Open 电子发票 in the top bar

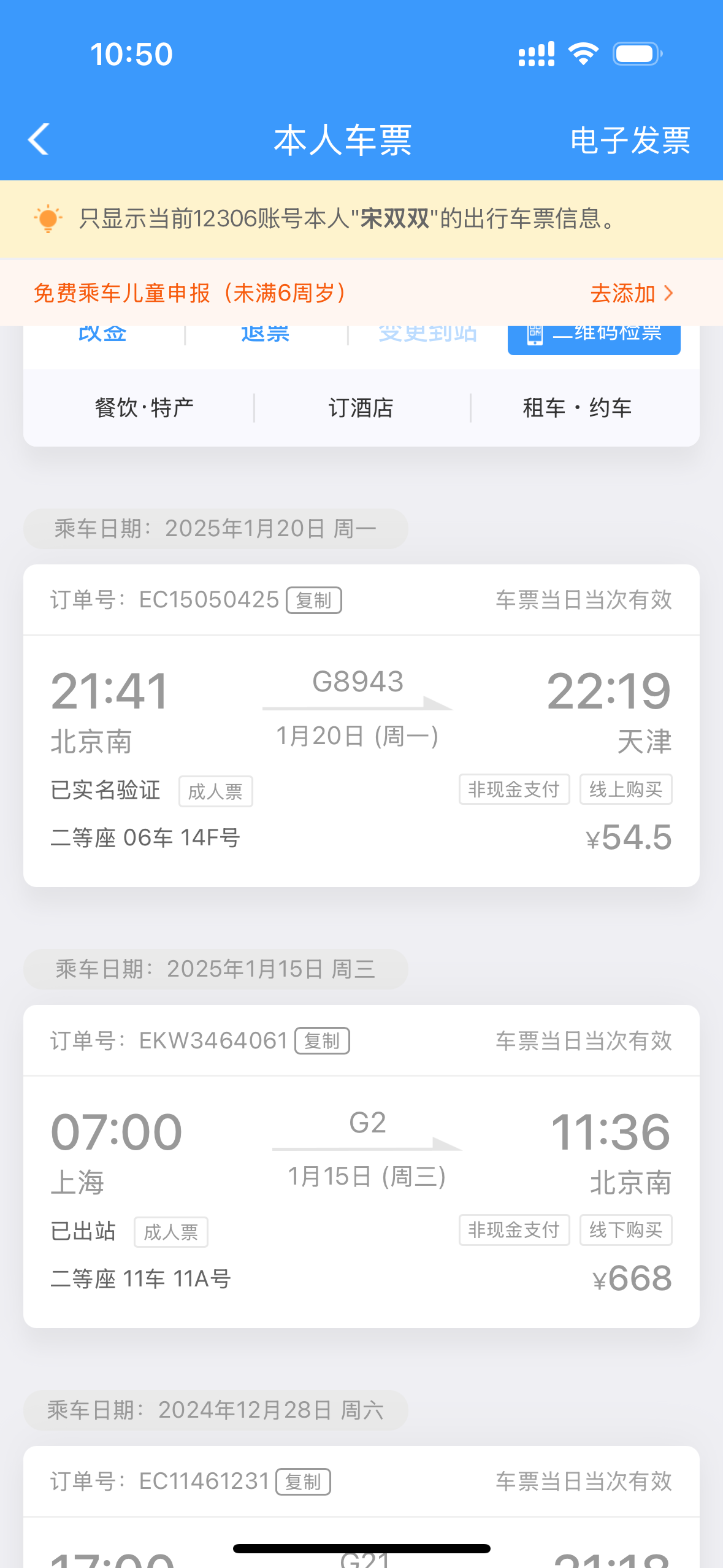point(630,140)
